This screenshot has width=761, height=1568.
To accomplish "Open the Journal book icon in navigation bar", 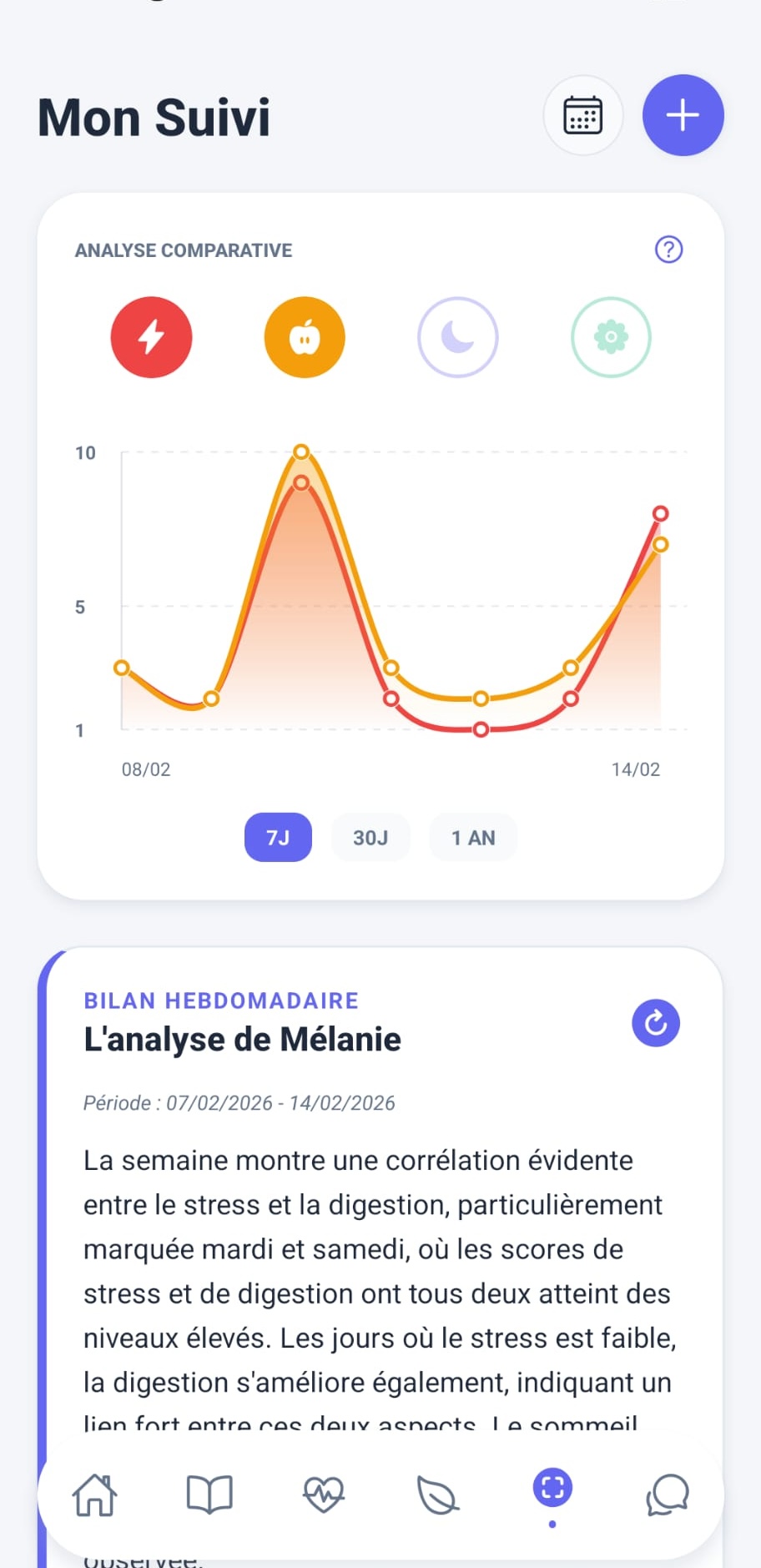I will [209, 1495].
